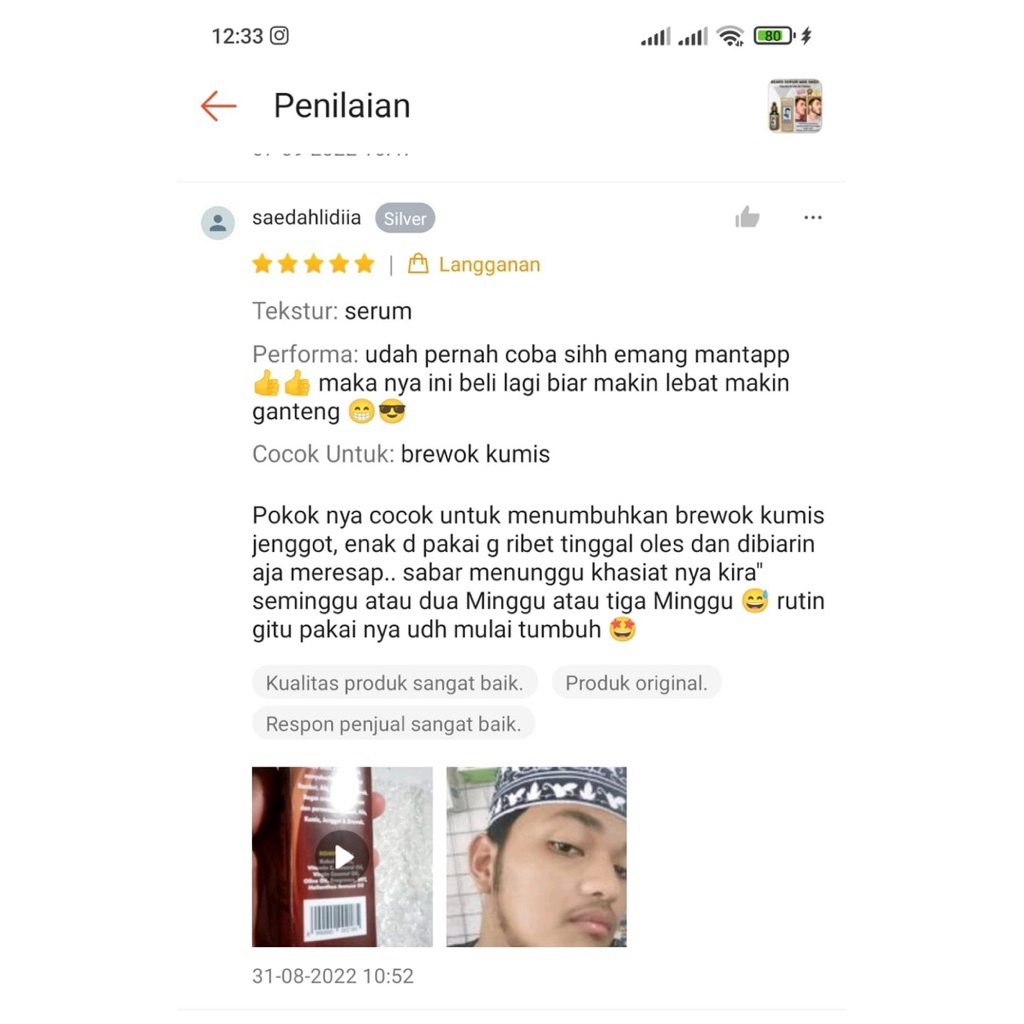Open the review photo with the patterned cap

point(536,856)
